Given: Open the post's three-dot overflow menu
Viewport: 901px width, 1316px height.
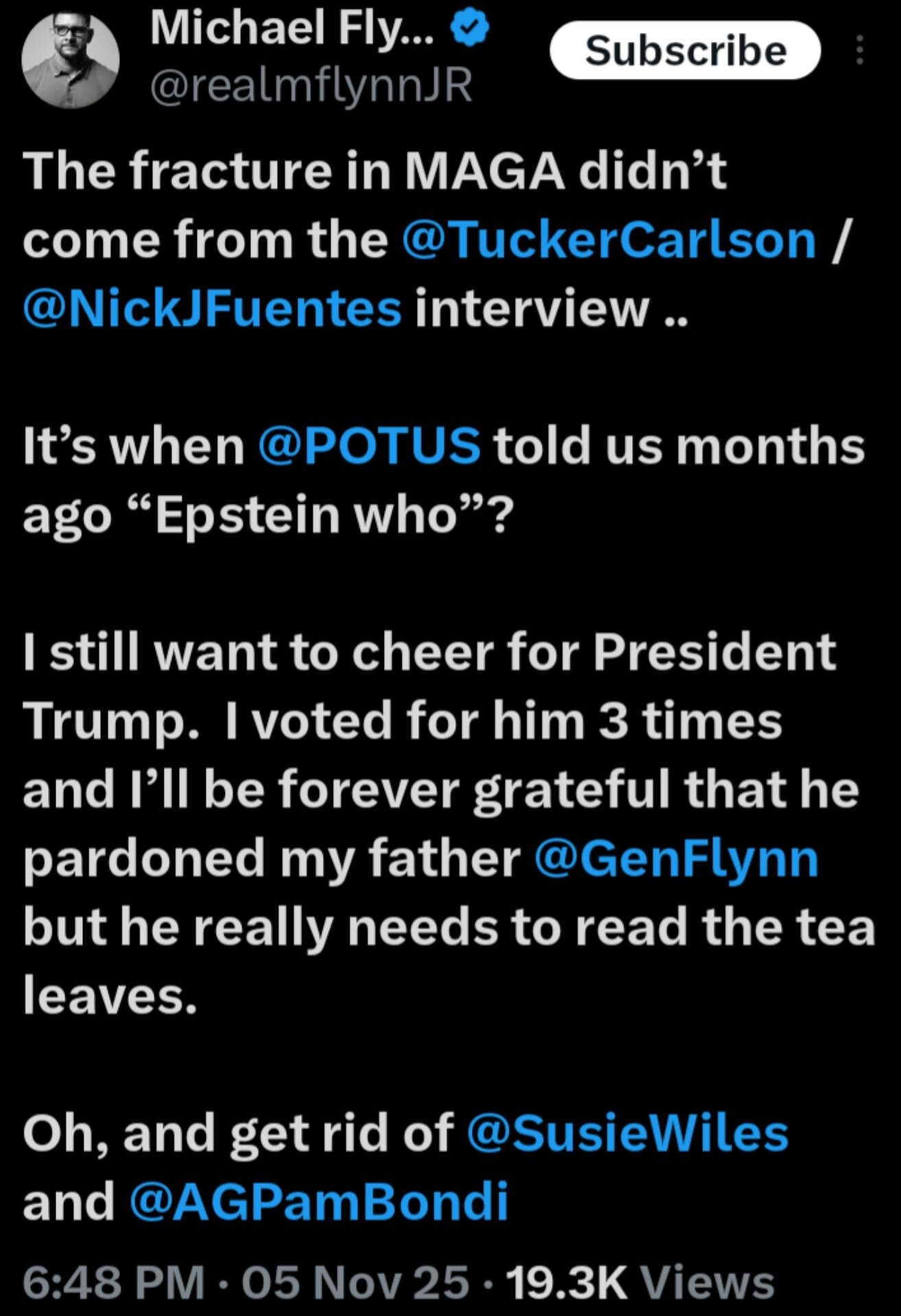Looking at the screenshot, I should click(860, 51).
